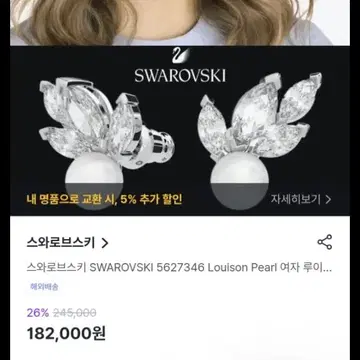Image resolution: width=360 pixels, height=360 pixels.
Task: Tap 자세히보기 on the discount banner
Action: (x=301, y=199)
